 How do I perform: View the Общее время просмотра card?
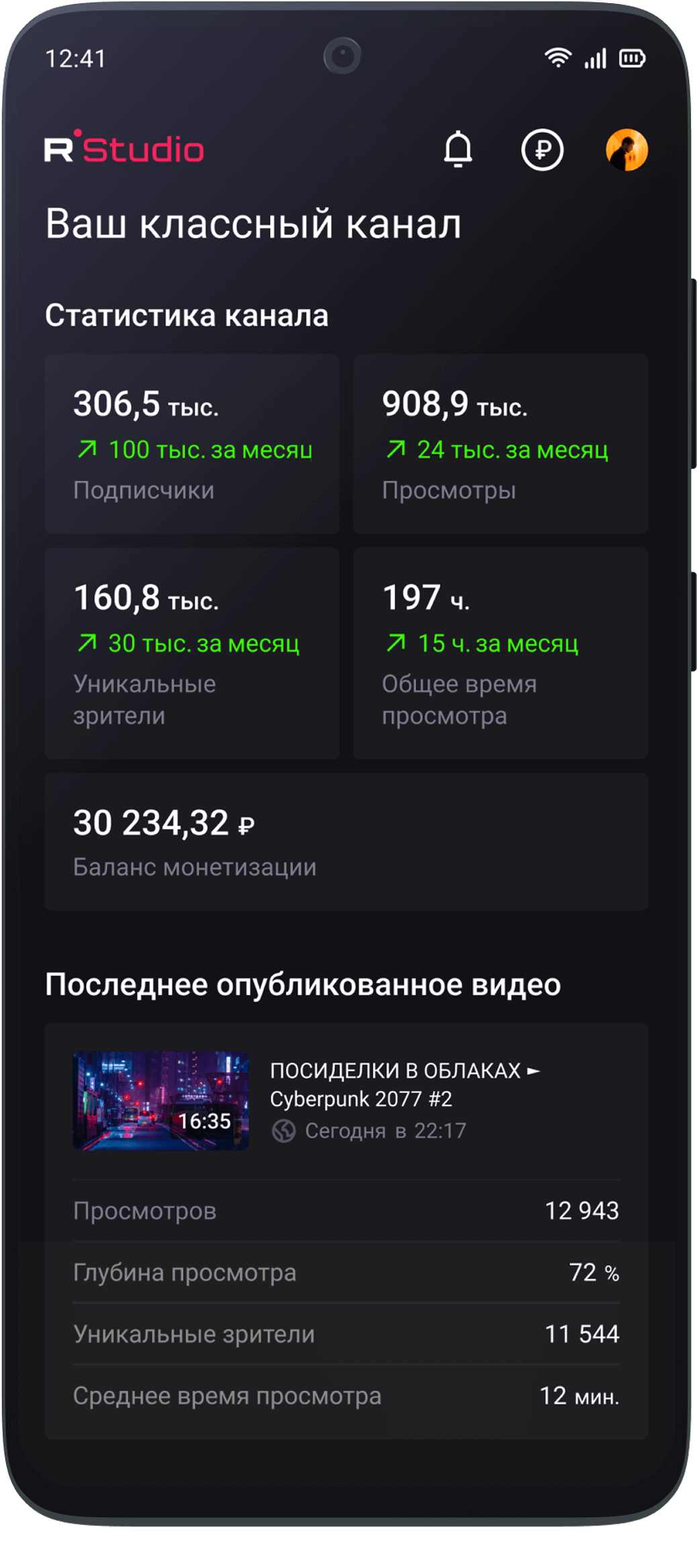point(500,653)
